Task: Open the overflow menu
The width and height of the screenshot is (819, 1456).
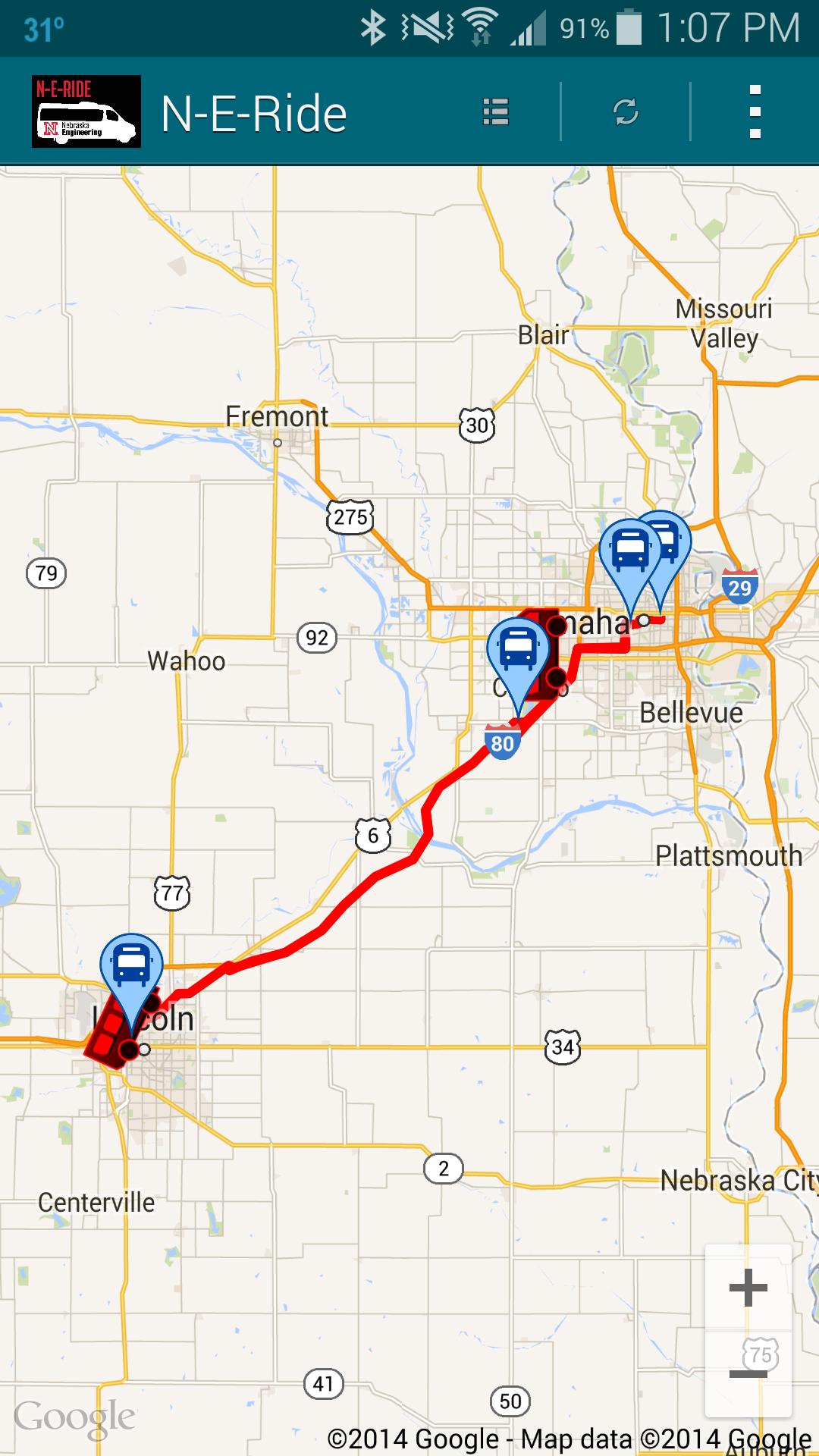Action: (x=755, y=112)
